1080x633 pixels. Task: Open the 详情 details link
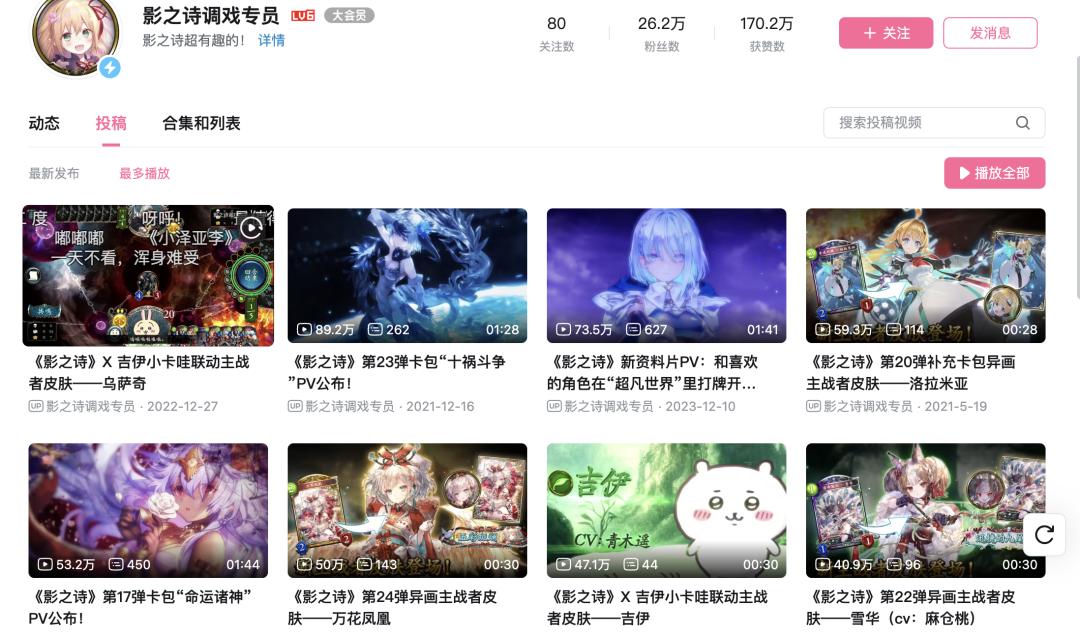pyautogui.click(x=271, y=41)
